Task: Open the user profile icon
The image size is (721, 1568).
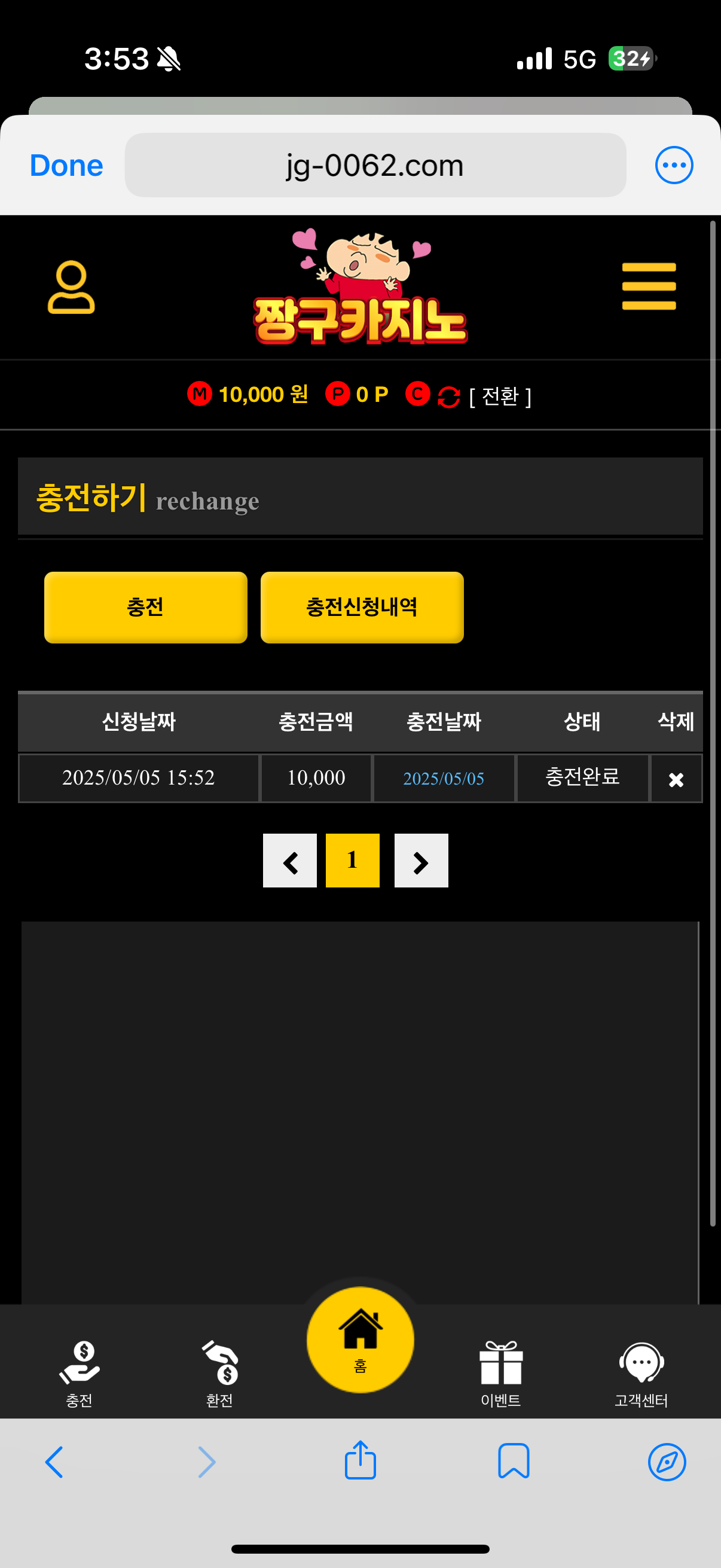Action: (x=71, y=287)
